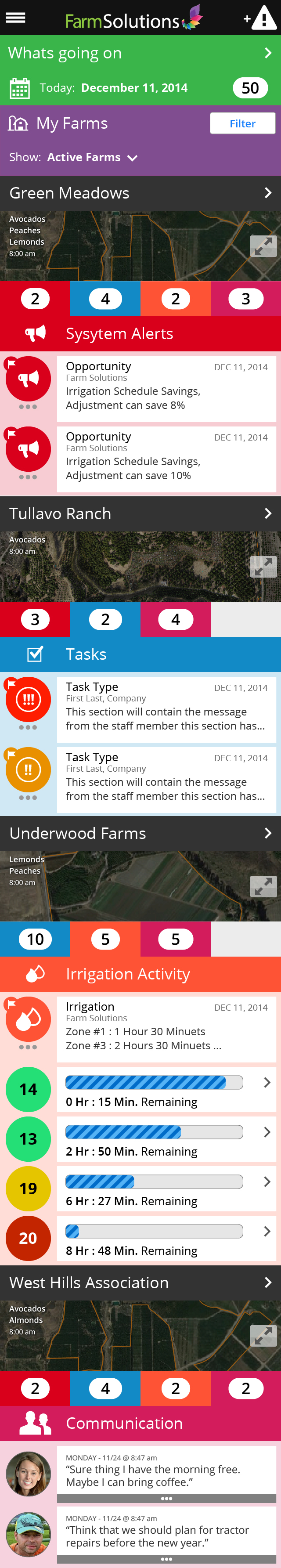This screenshot has width=281, height=1568.
Task: Open the save 8% opportunity alert
Action: [x=166, y=388]
